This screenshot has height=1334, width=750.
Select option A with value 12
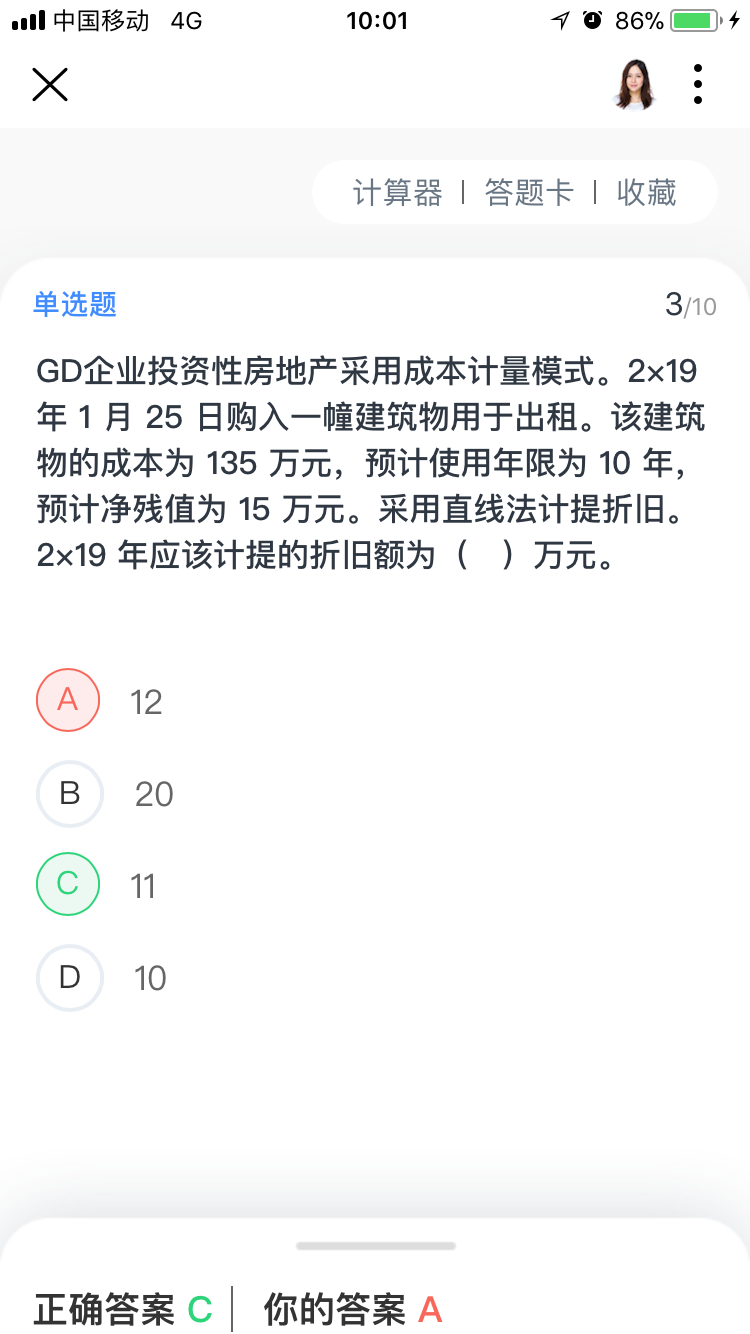coord(68,700)
